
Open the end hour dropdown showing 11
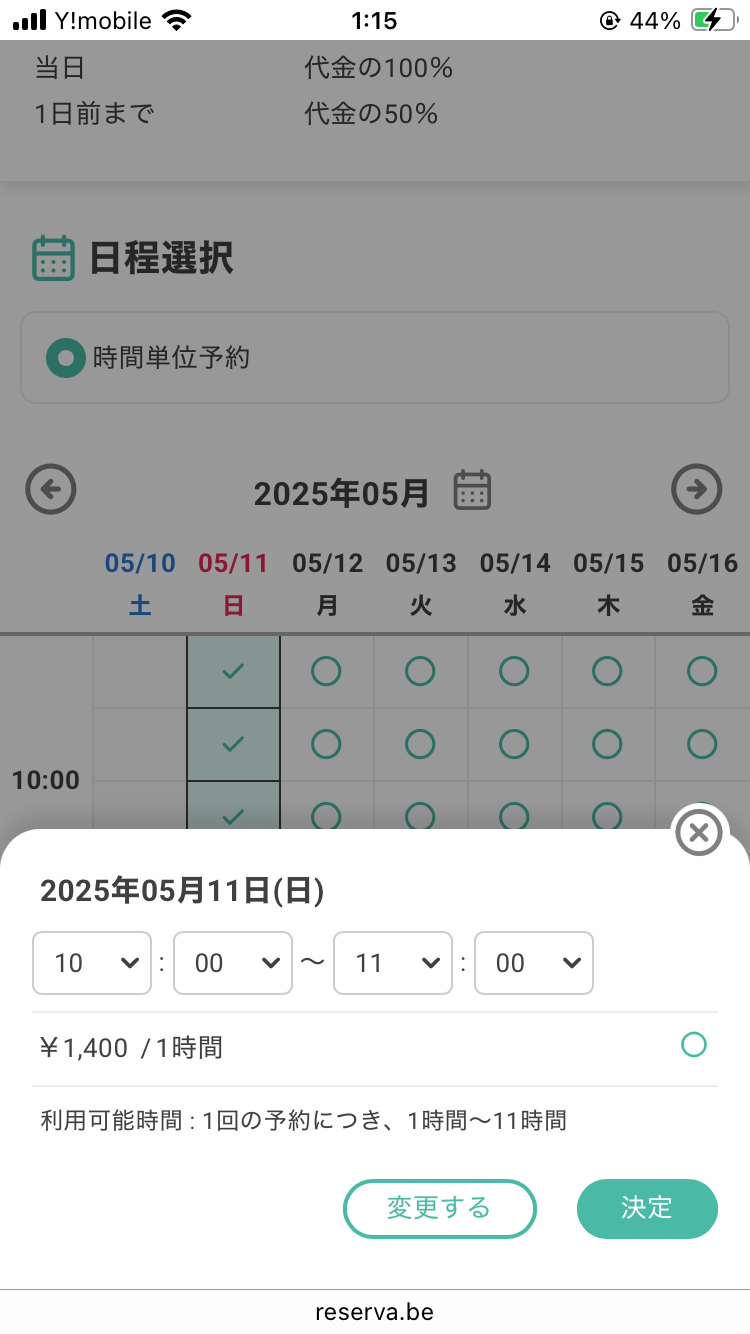point(393,963)
